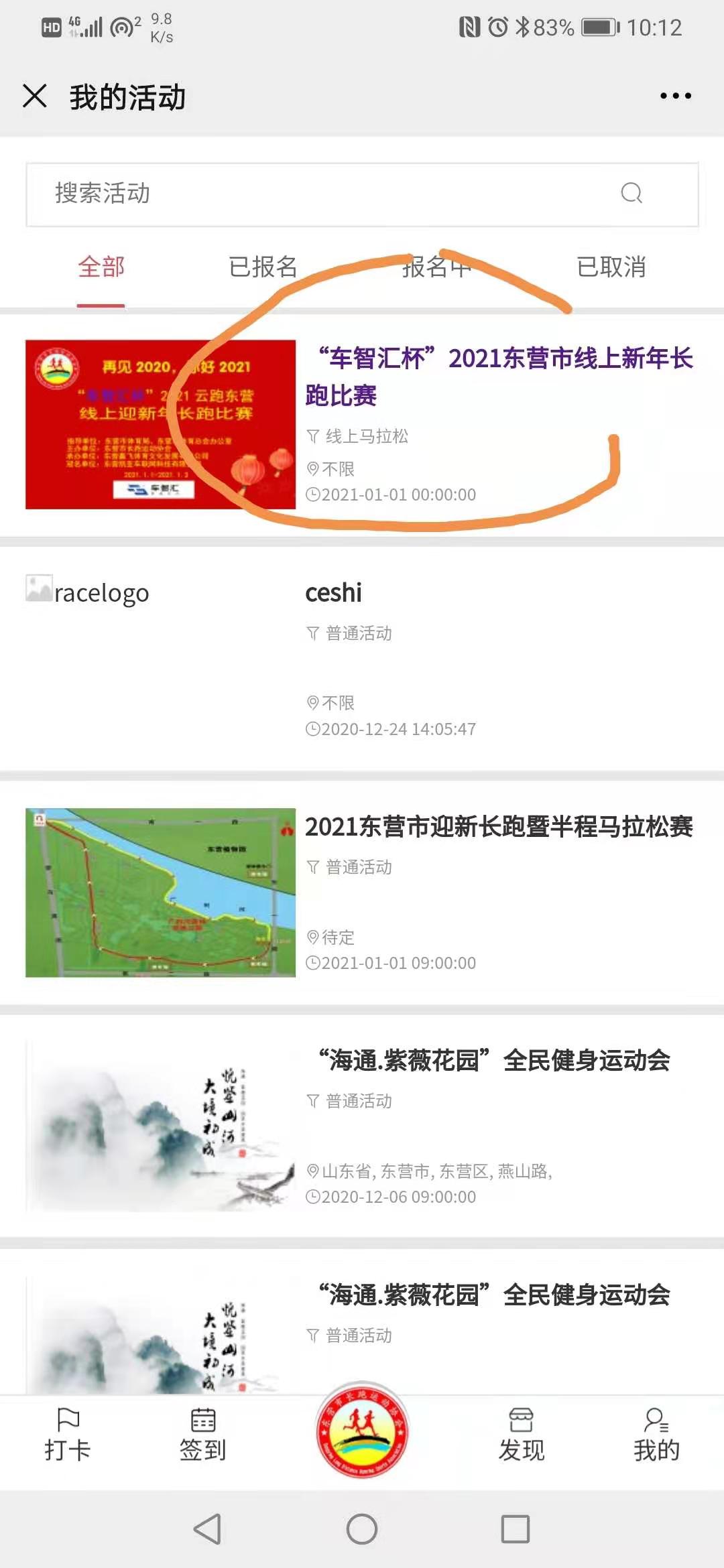This screenshot has width=724, height=1568.
Task: Switch to the 报名中 tab
Action: pos(436,267)
